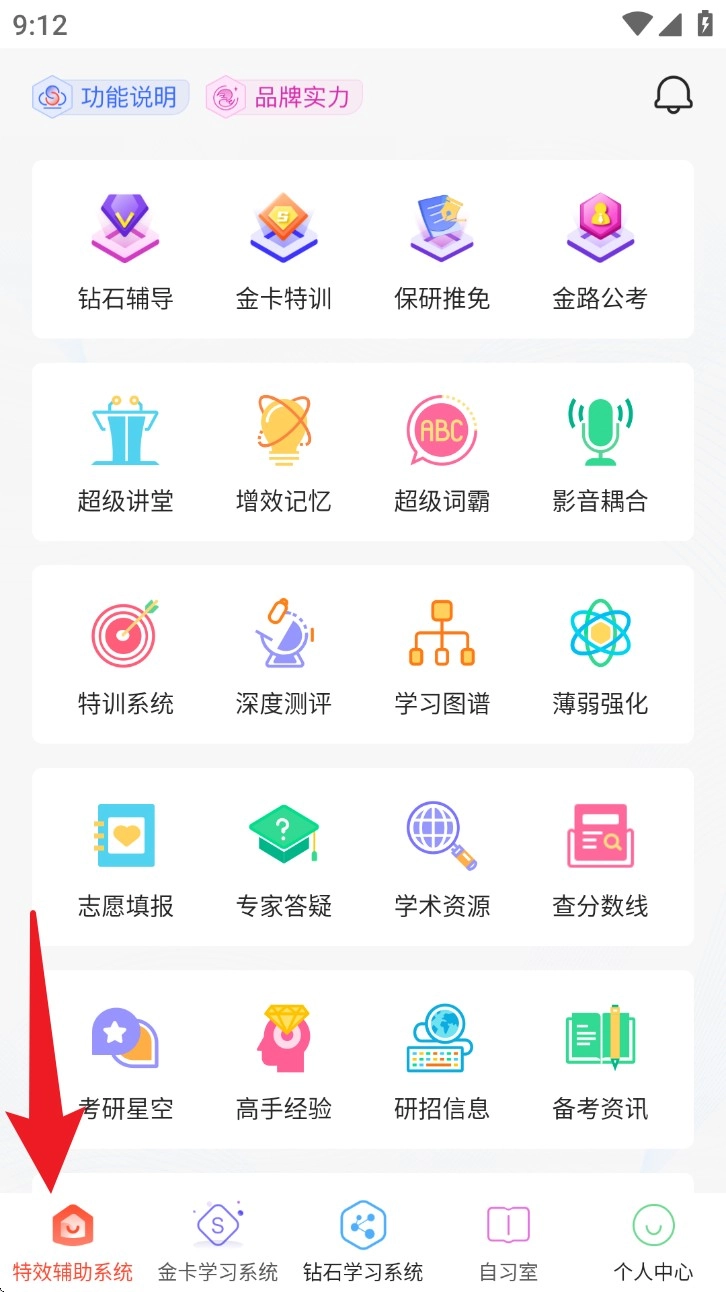Switch to the 自习室 tab

508,1242
